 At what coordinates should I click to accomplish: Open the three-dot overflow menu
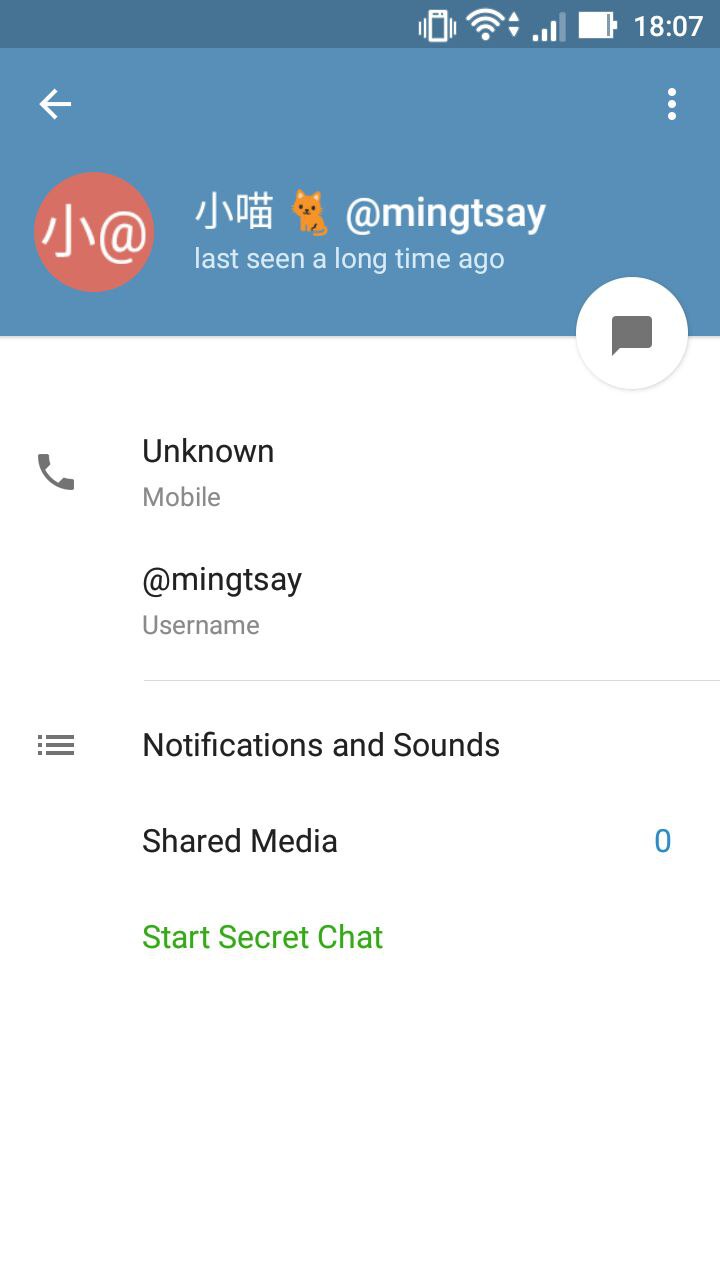coord(671,104)
